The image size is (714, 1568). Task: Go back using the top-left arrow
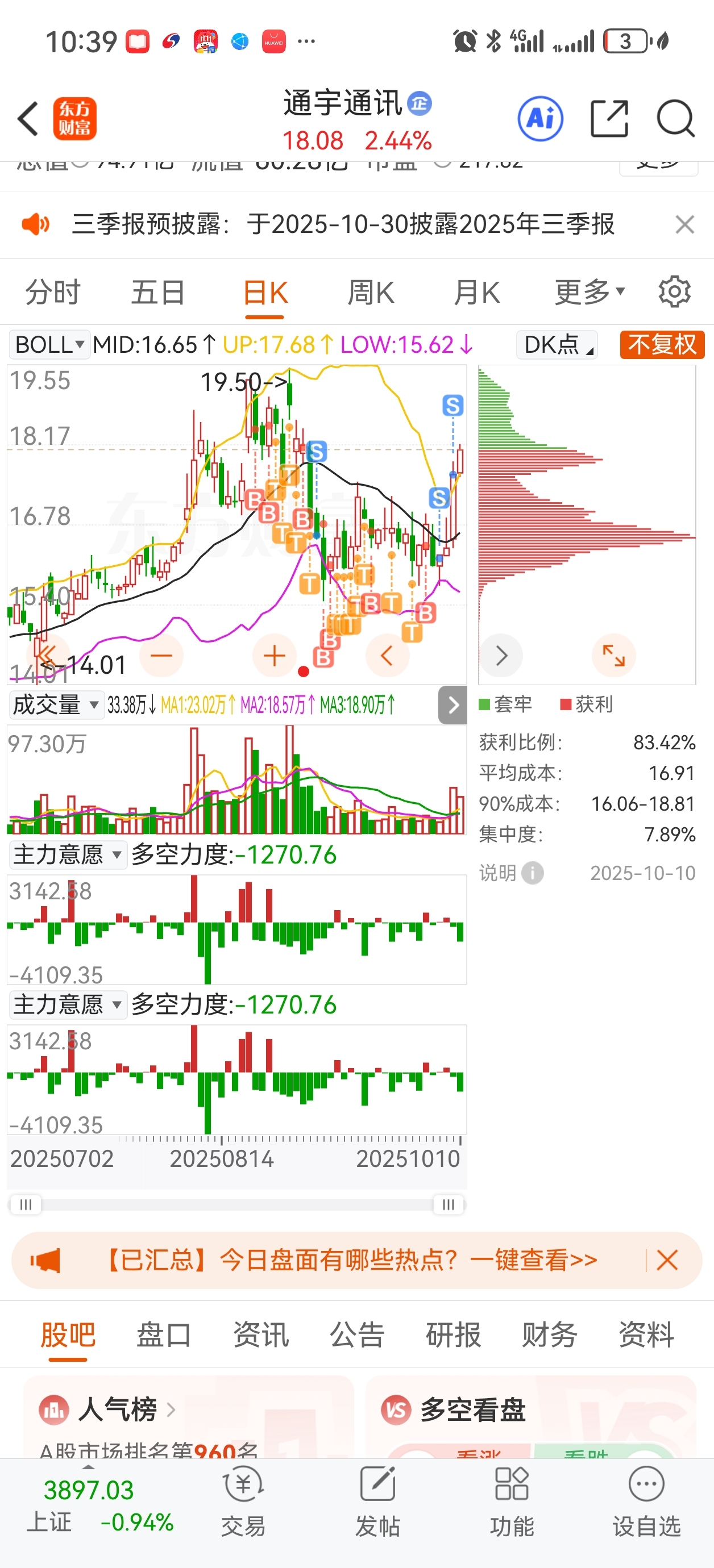(x=28, y=118)
